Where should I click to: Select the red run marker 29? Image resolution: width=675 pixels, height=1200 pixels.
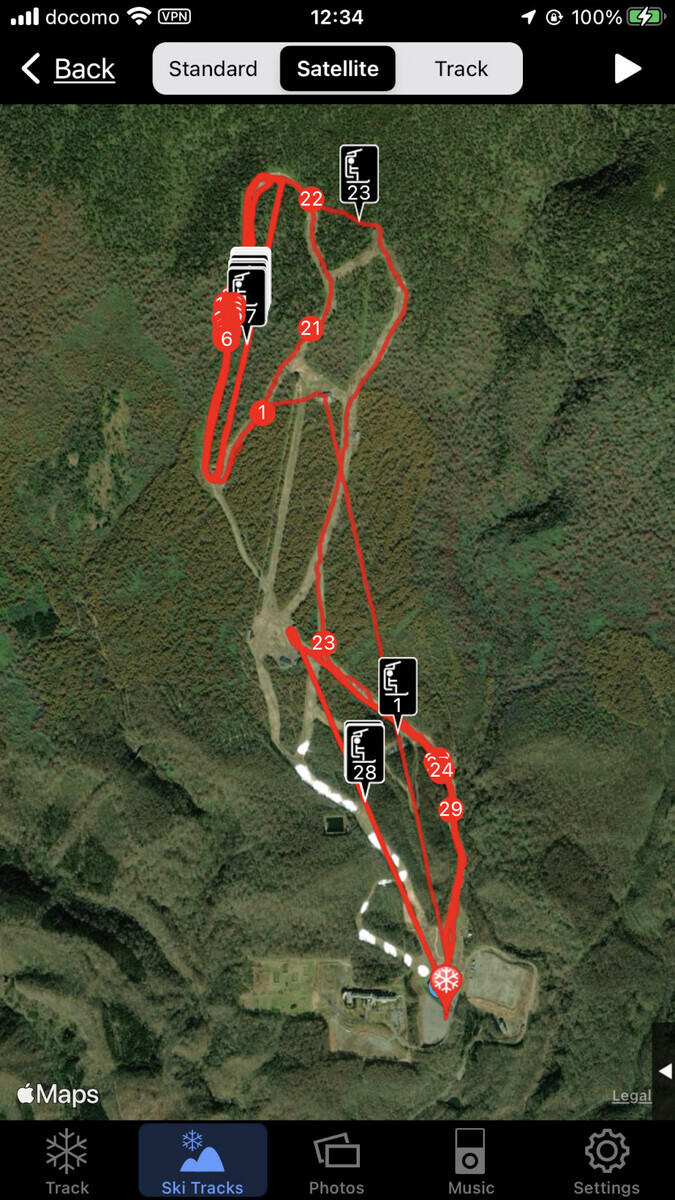pos(451,809)
